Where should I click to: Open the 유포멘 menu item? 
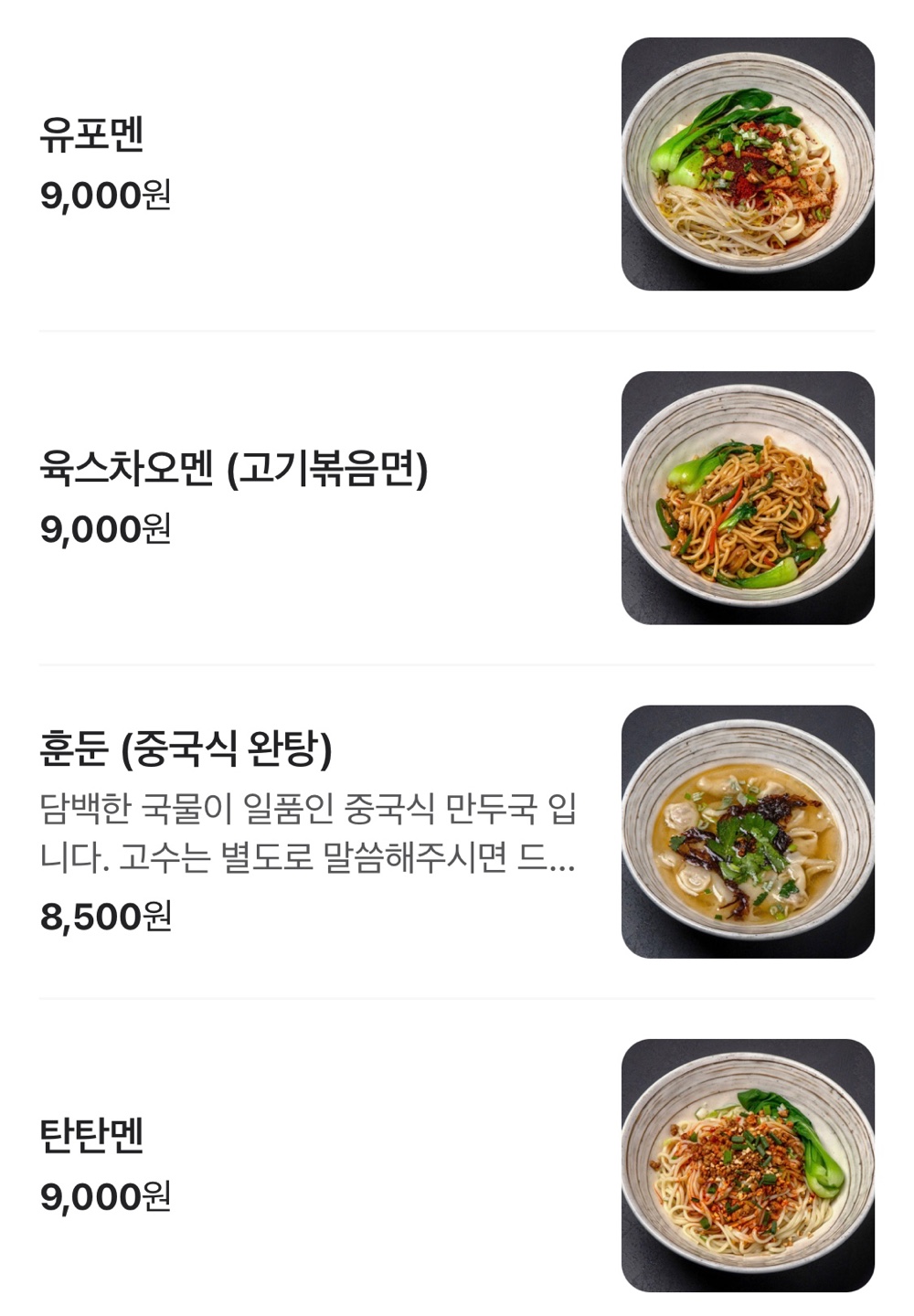tap(91, 135)
